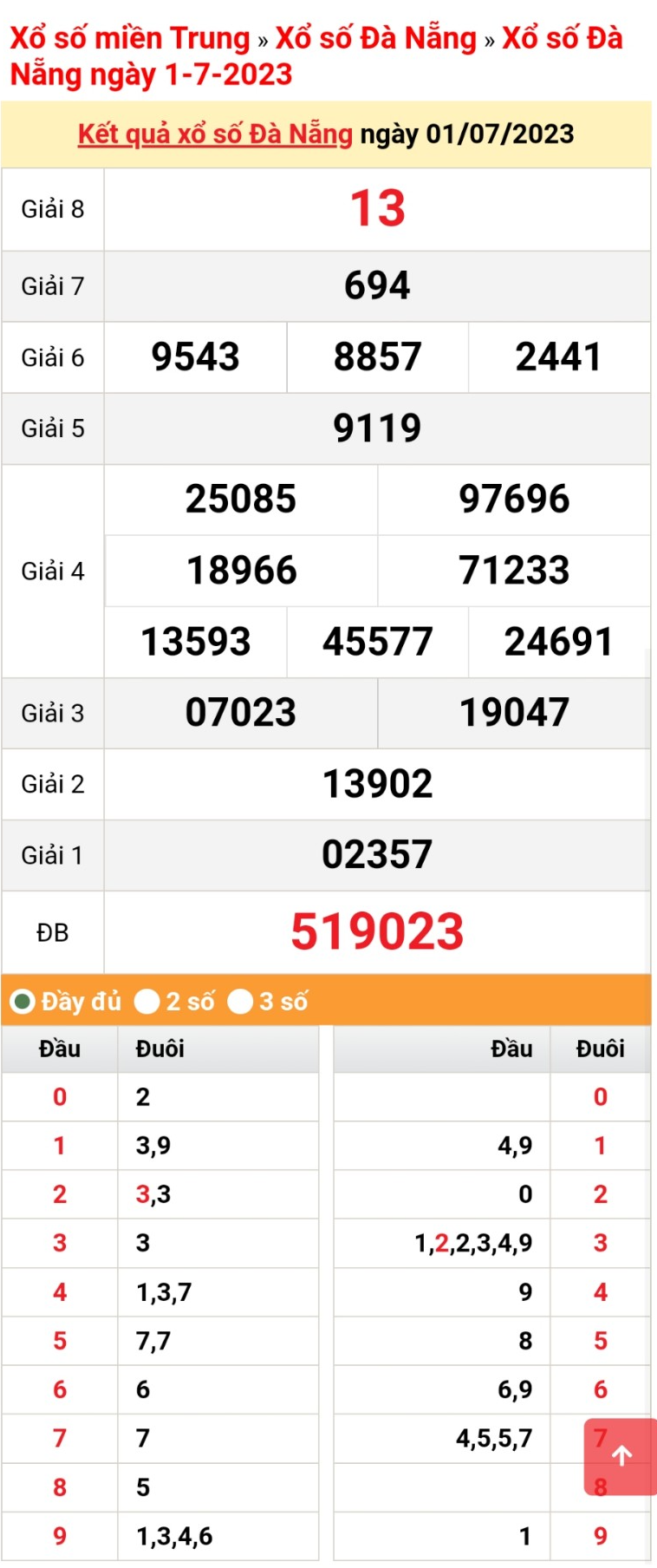Image resolution: width=657 pixels, height=1568 pixels.
Task: Tap the scroll-to-top arrow button
Action: click(621, 1456)
